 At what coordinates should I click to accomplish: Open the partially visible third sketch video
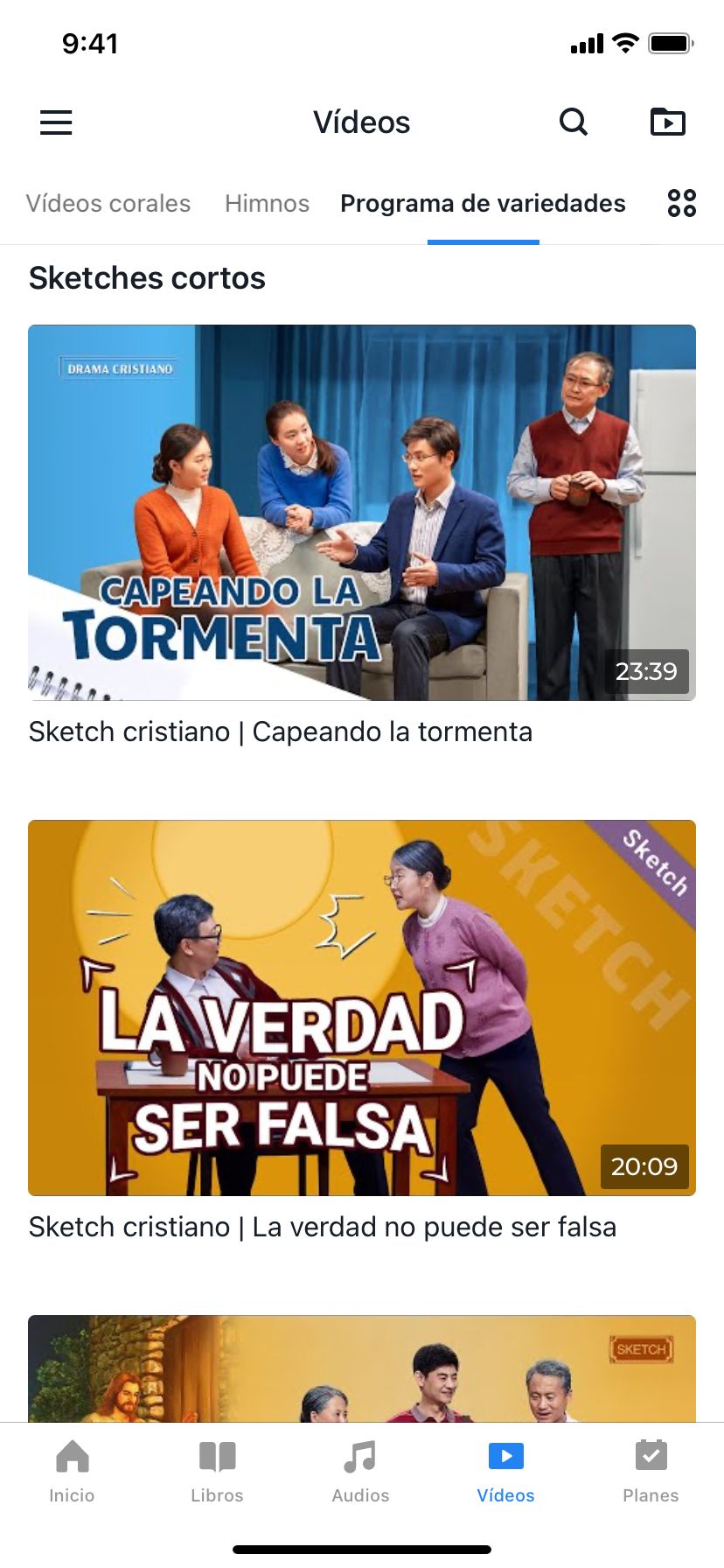pos(362,1368)
